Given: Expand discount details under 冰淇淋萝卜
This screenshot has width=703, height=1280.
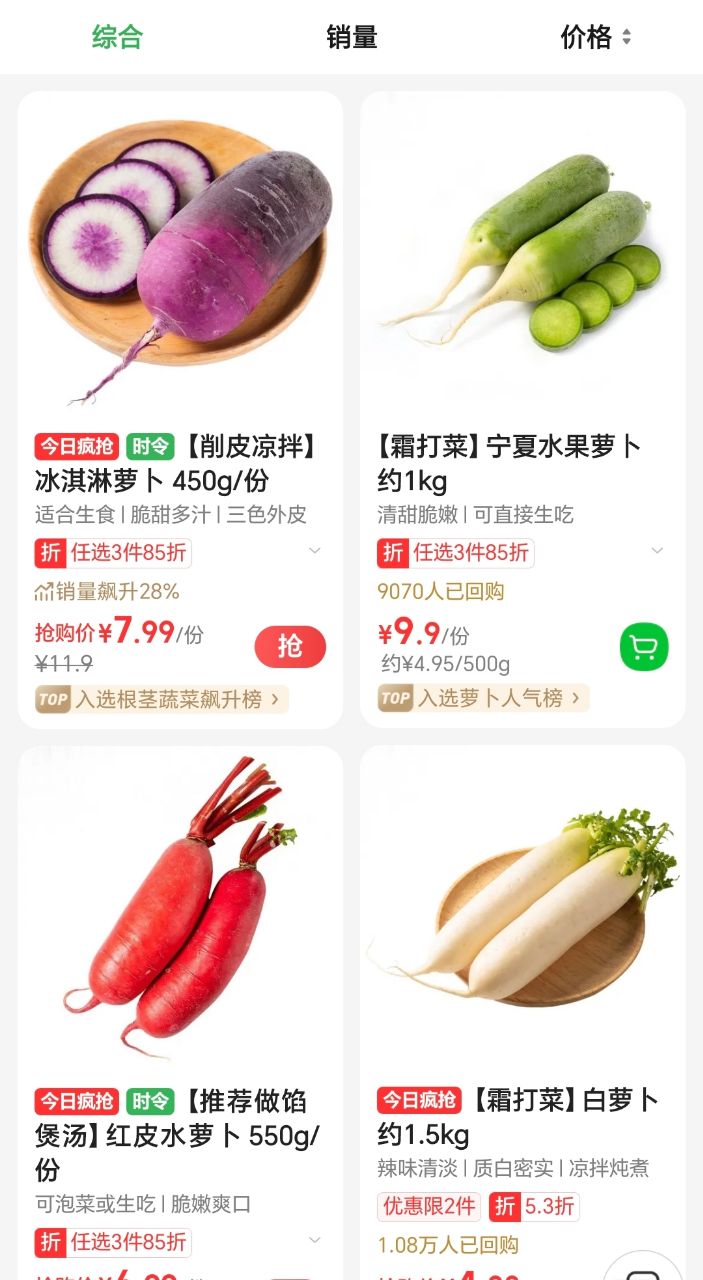Looking at the screenshot, I should coord(314,552).
